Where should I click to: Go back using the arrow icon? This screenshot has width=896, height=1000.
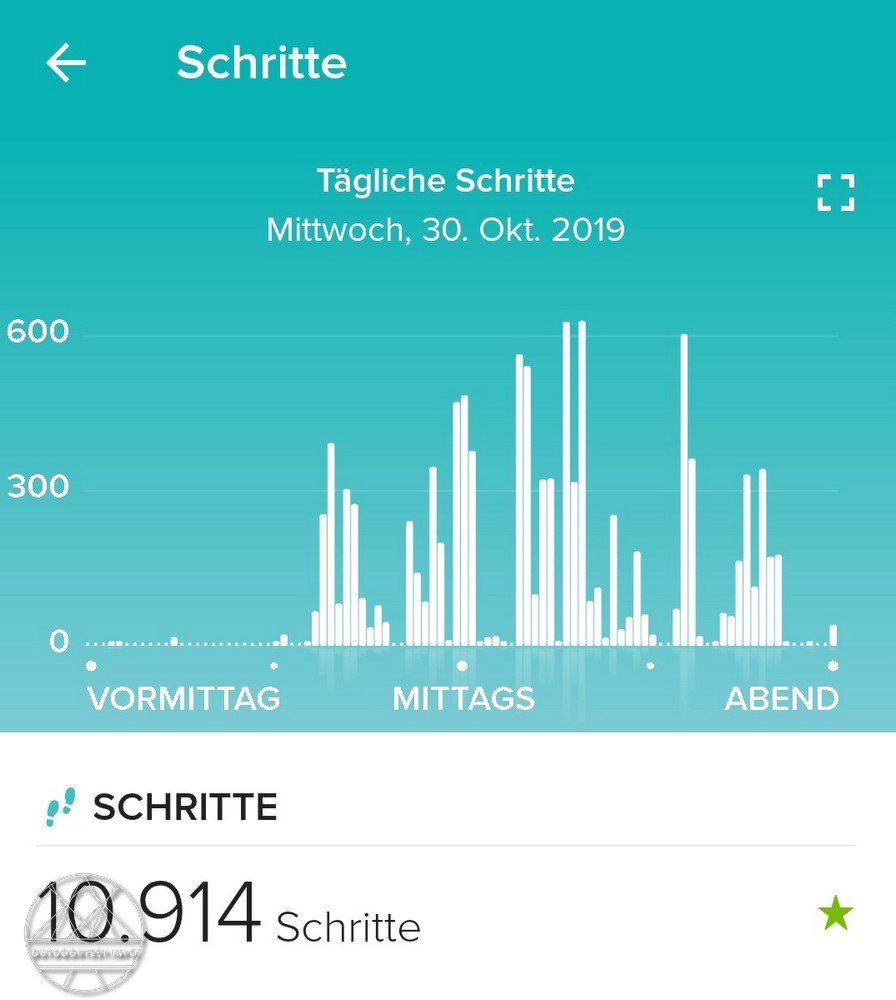66,64
